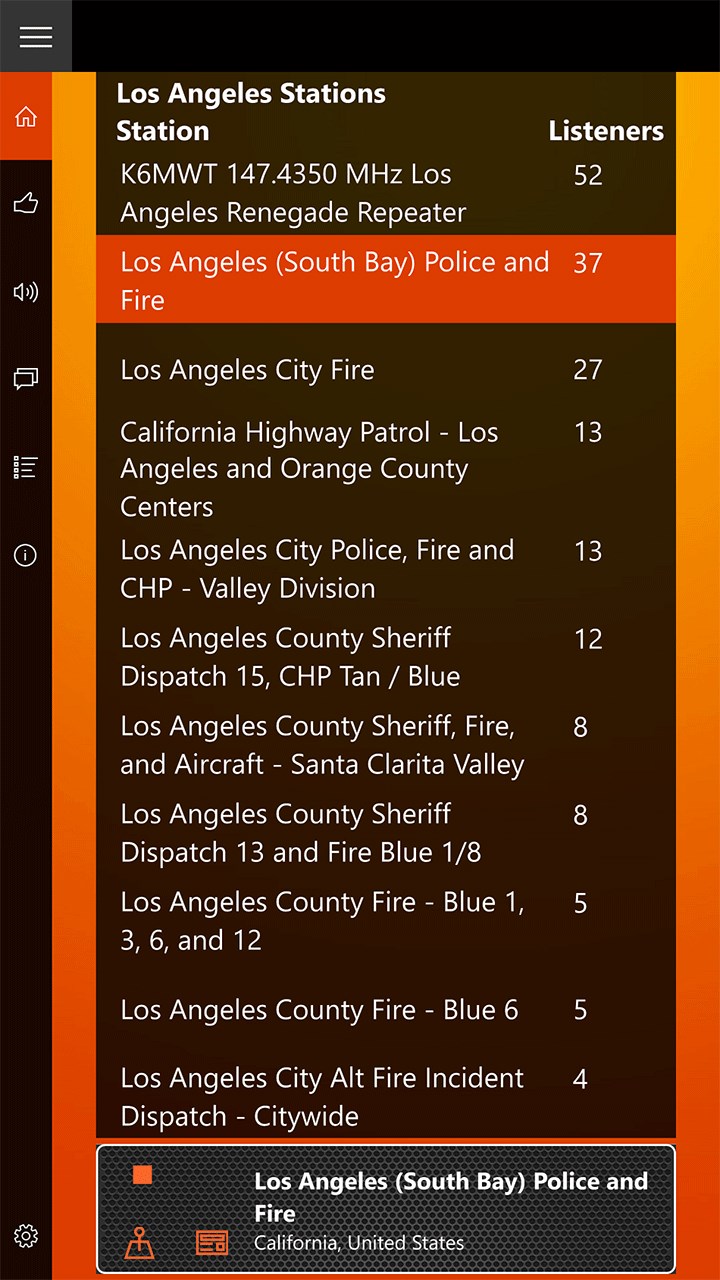The width and height of the screenshot is (720, 1280).
Task: Open the info section
Action: [x=26, y=556]
